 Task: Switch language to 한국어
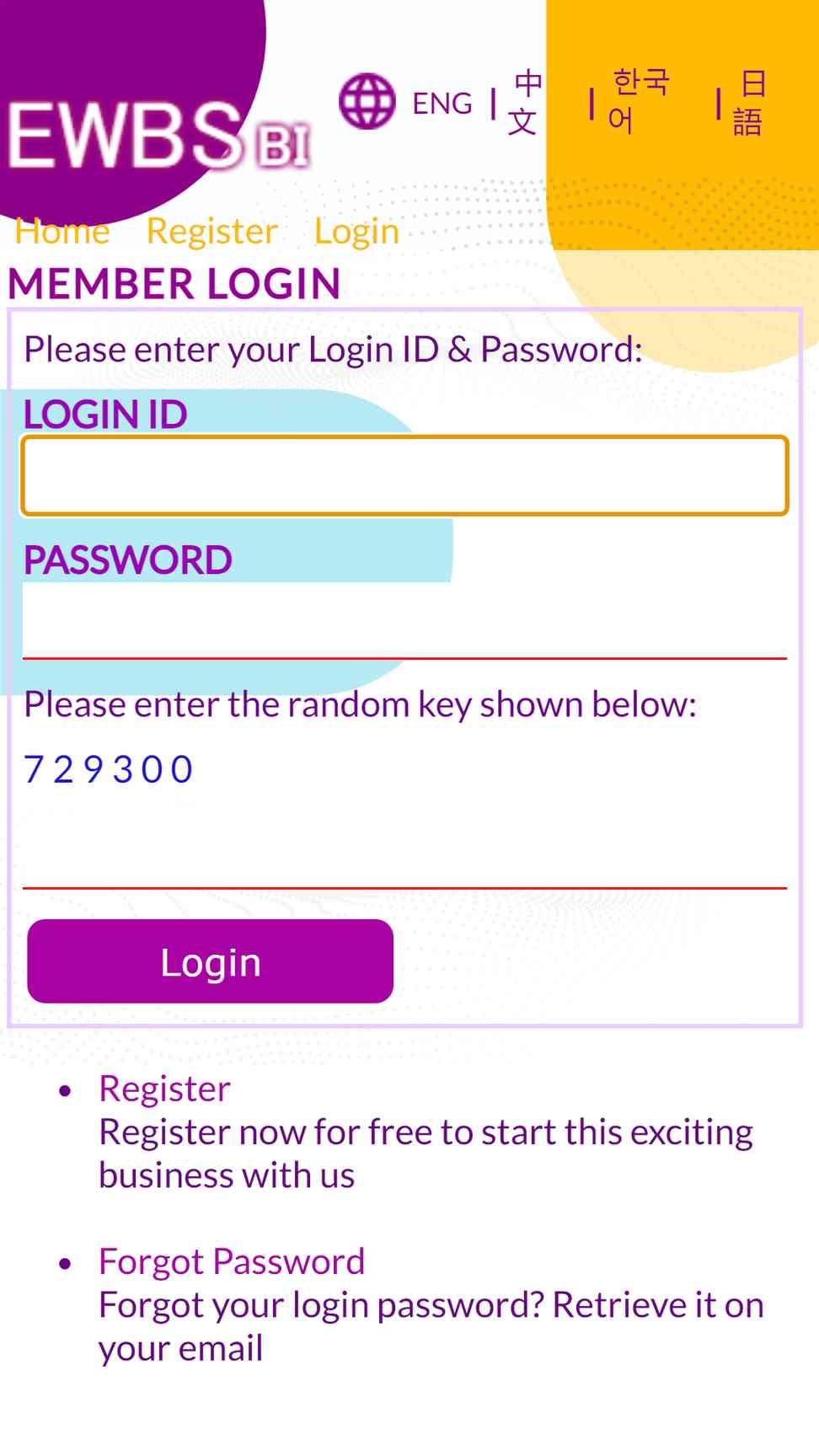coord(639,102)
